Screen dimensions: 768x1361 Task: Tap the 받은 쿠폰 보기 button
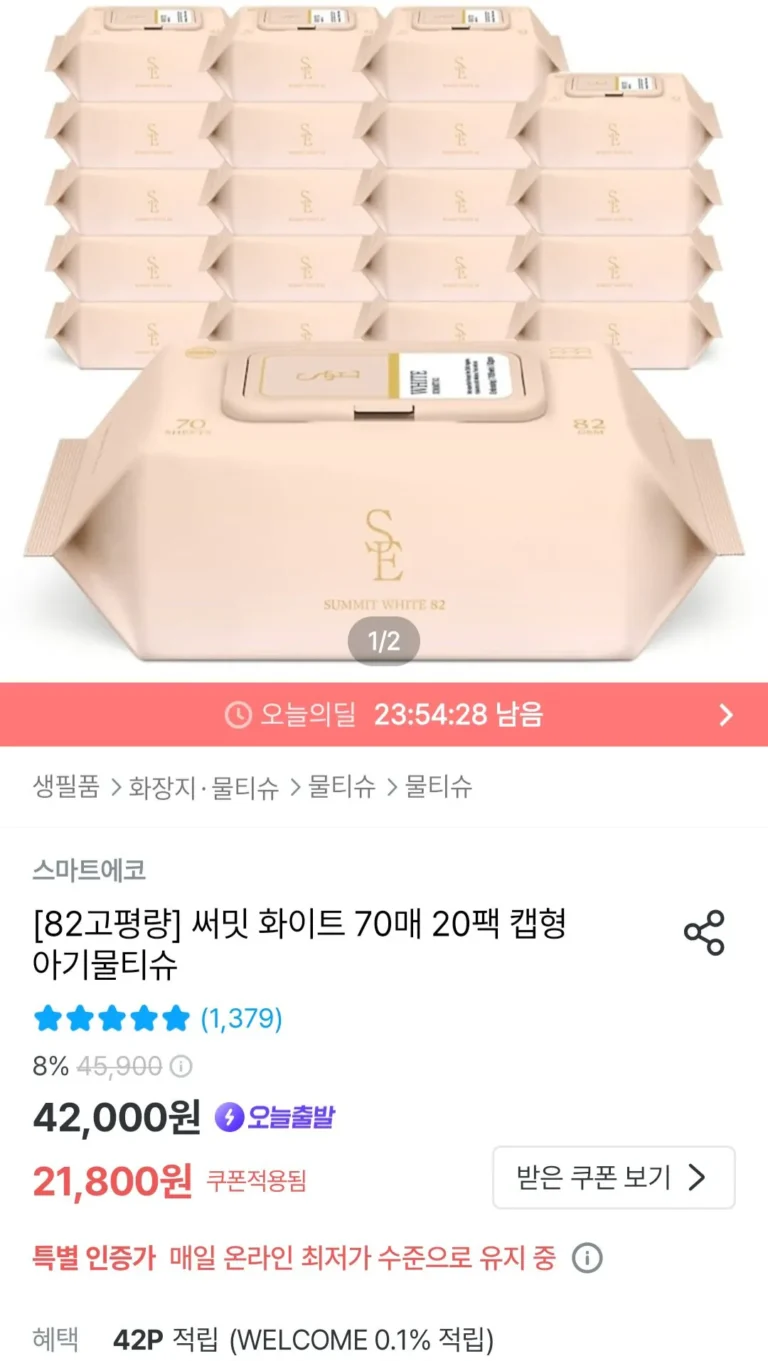(613, 1177)
